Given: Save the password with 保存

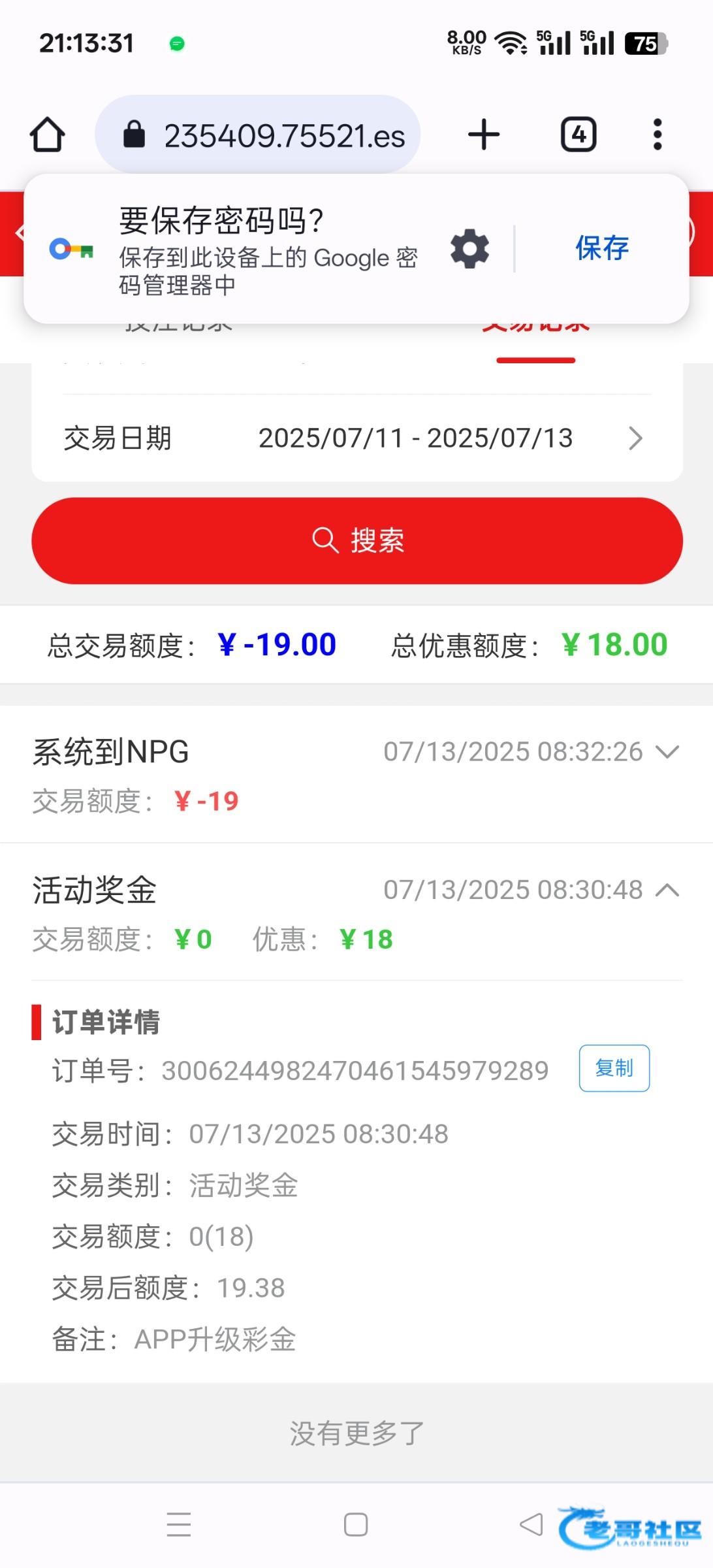Looking at the screenshot, I should pos(601,248).
